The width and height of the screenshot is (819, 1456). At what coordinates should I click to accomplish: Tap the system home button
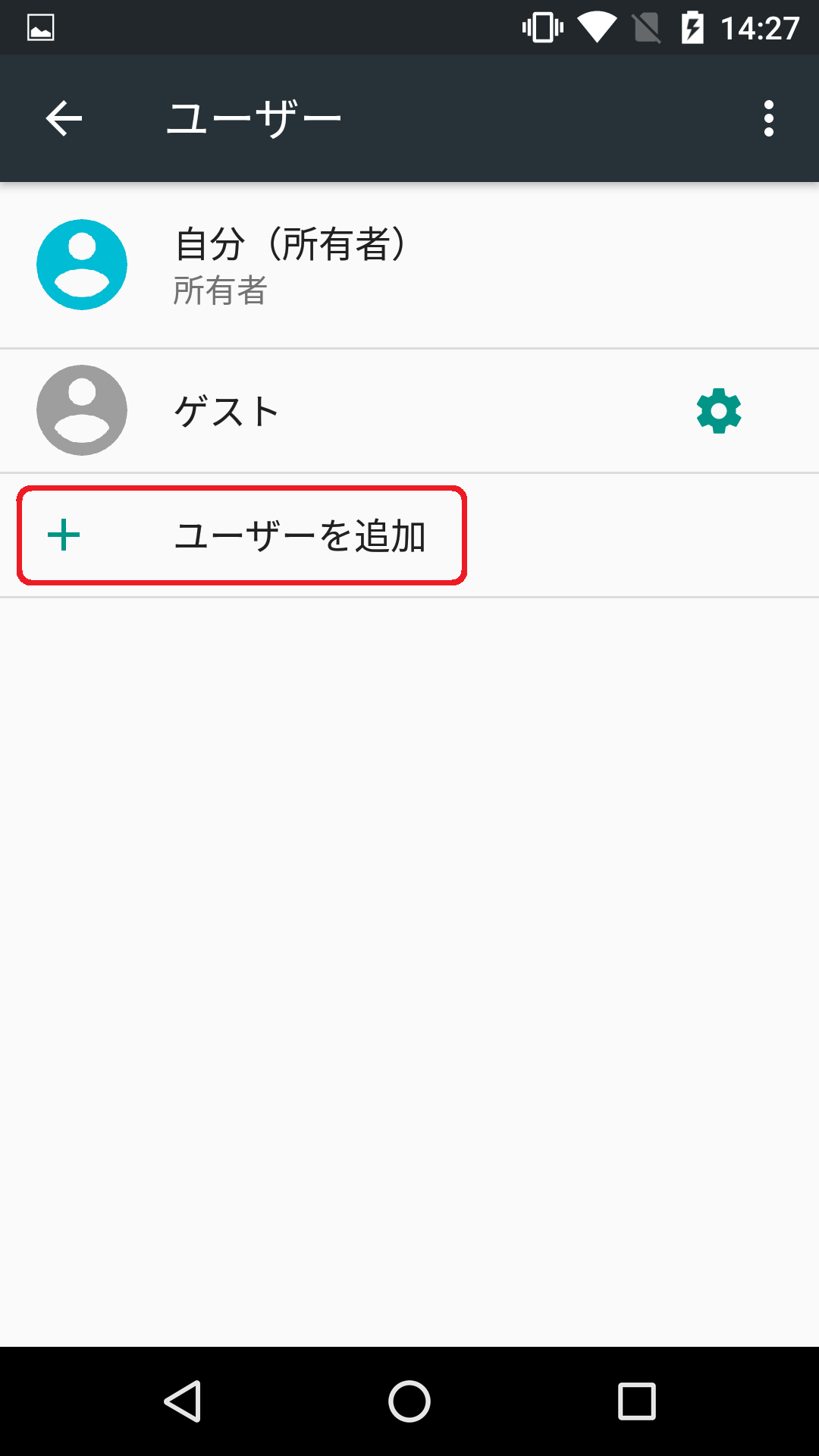pyautogui.click(x=409, y=1401)
